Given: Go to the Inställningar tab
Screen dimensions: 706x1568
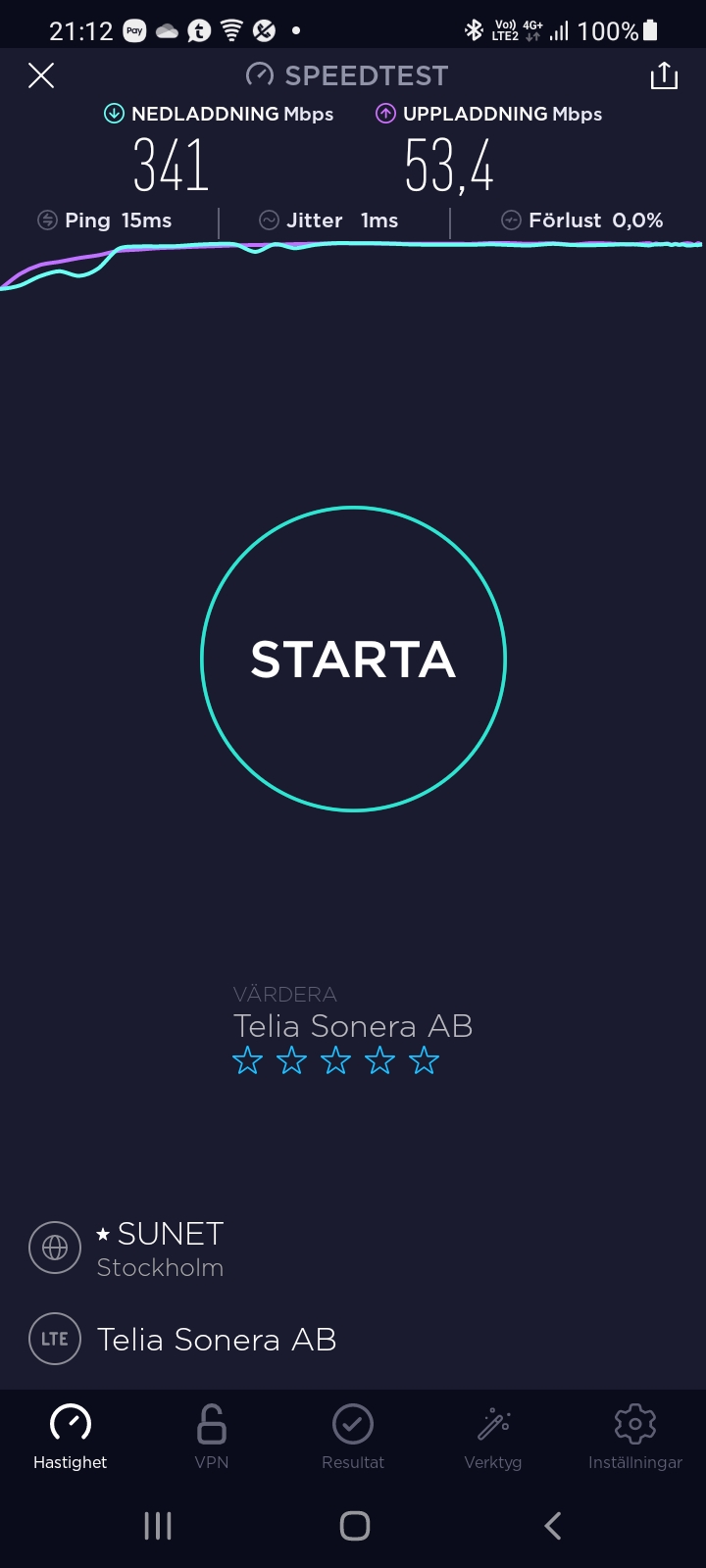Looking at the screenshot, I should click(x=634, y=1436).
